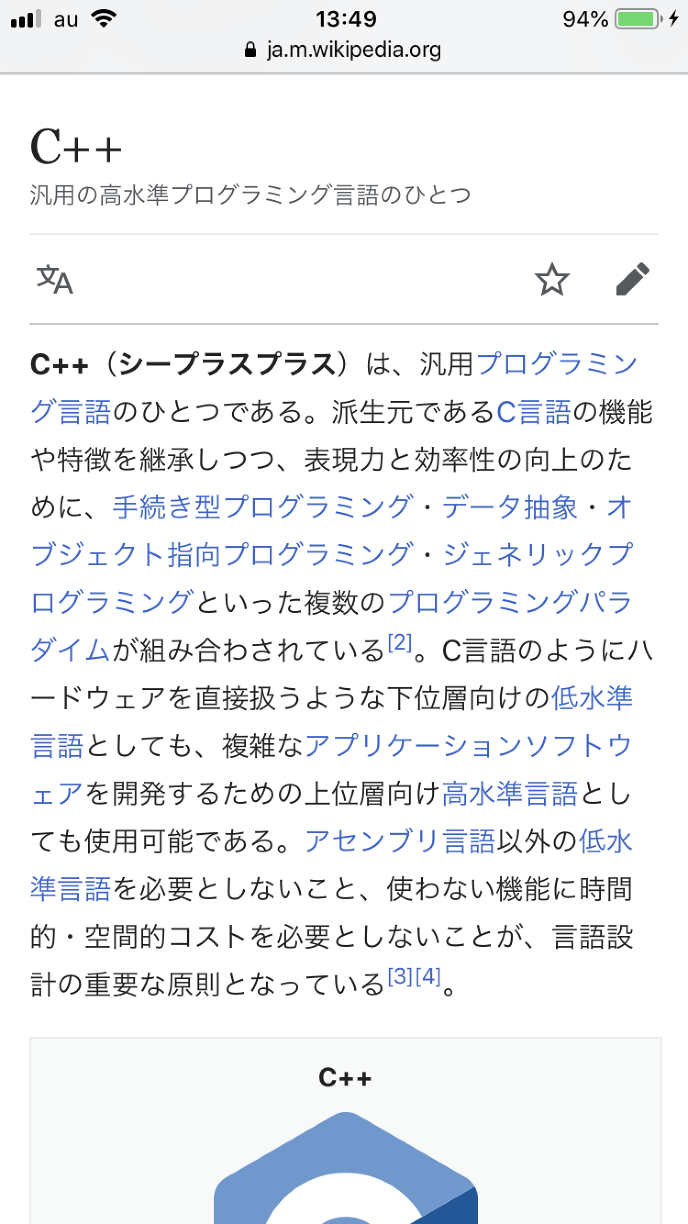The width and height of the screenshot is (688, 1224).
Task: Open the C言語 link
Action: coord(533,412)
